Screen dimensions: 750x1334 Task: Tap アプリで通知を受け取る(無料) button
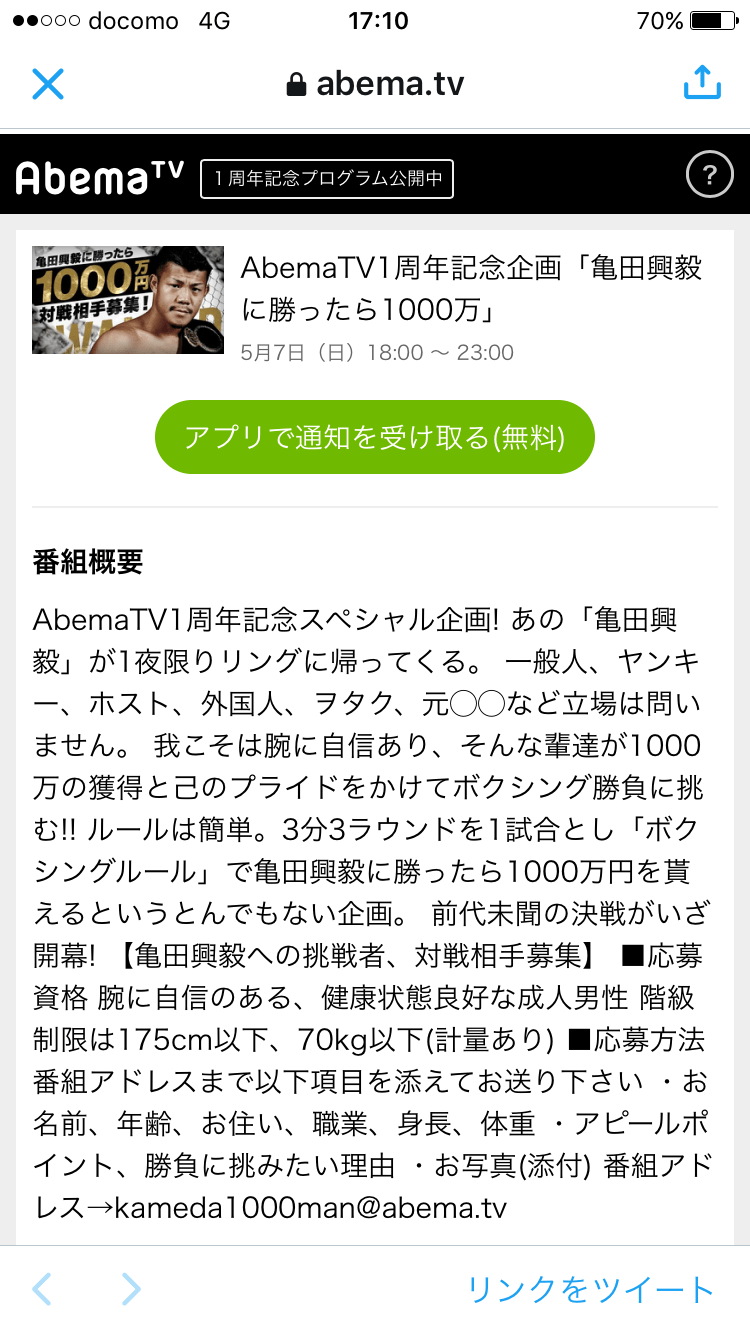(375, 437)
